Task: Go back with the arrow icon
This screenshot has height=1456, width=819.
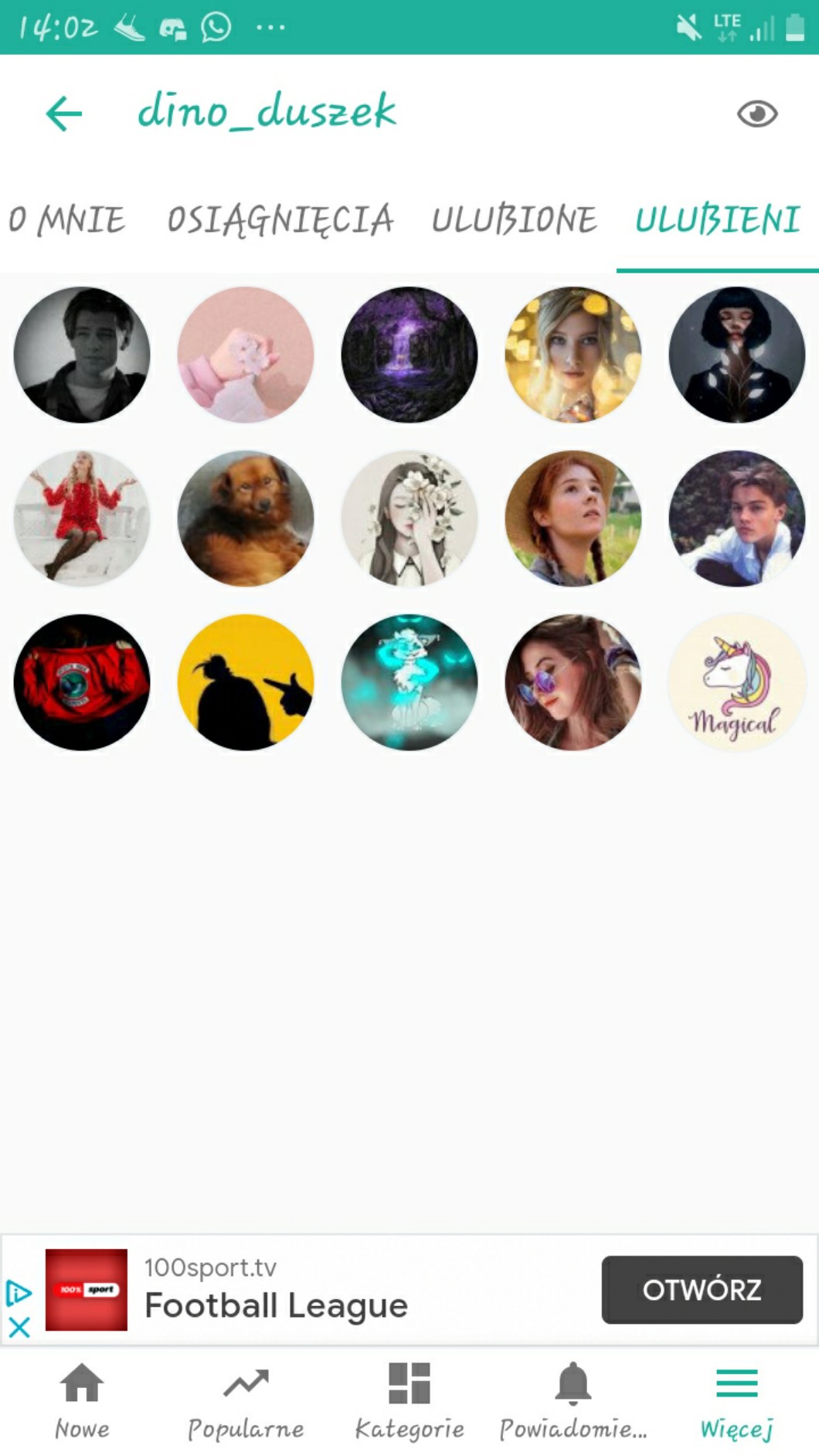Action: click(x=63, y=114)
